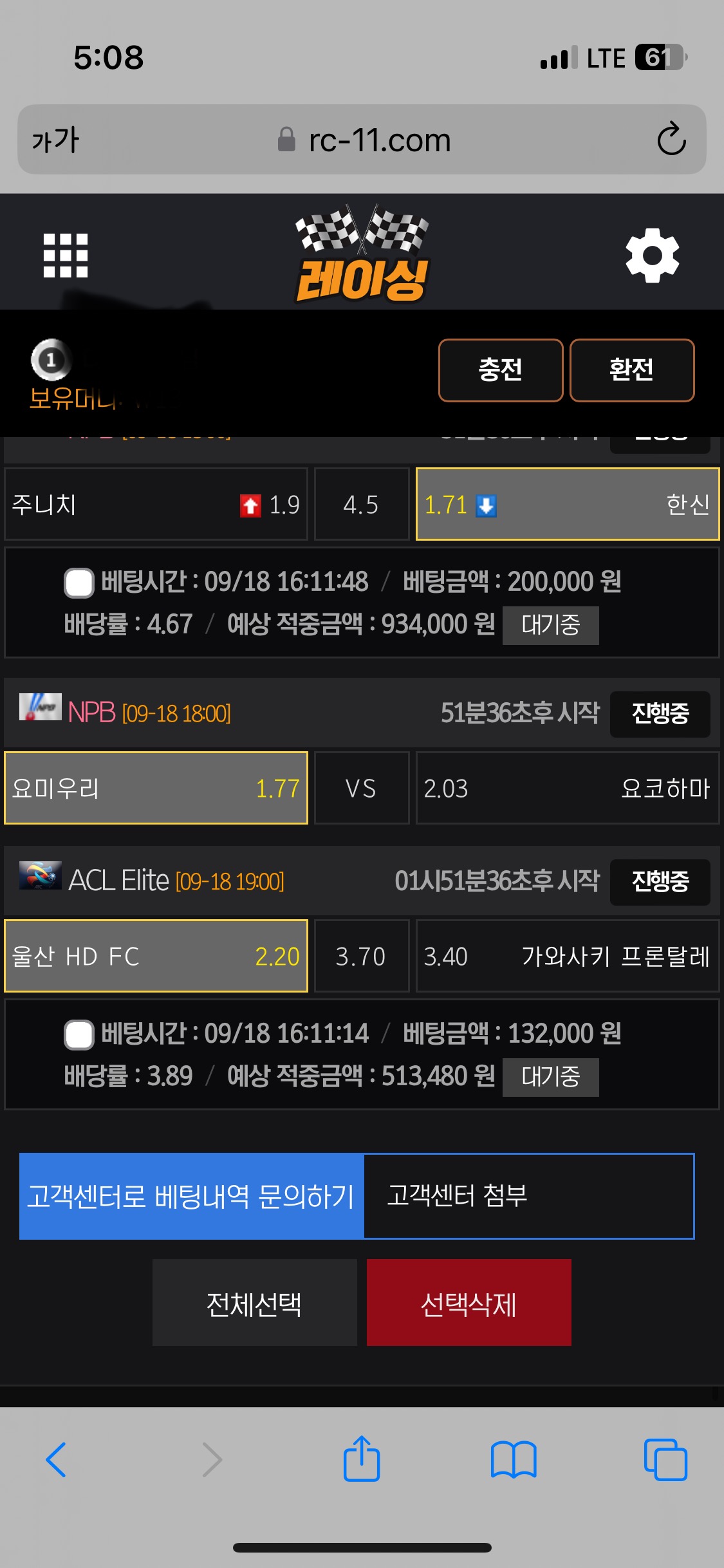Tap the 환전 button
Screen dimensions: 724x1568
click(x=632, y=370)
